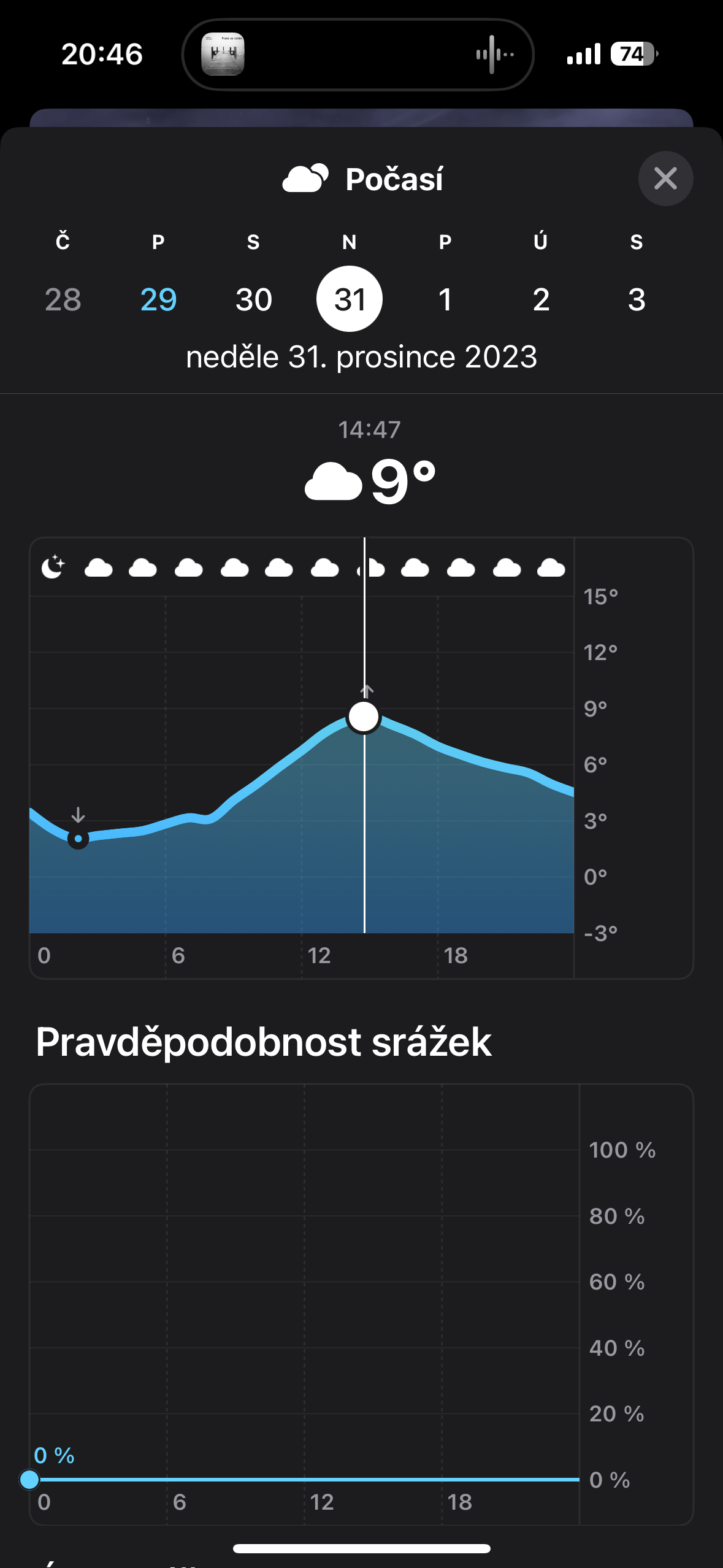The image size is (723, 1568).
Task: Click the cloud icon beside Počasí title
Action: click(x=305, y=179)
